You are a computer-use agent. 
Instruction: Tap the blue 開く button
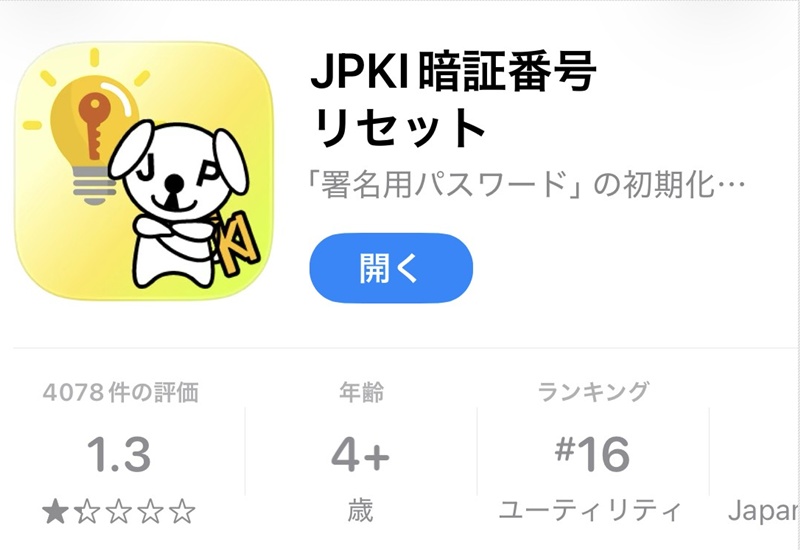(390, 268)
